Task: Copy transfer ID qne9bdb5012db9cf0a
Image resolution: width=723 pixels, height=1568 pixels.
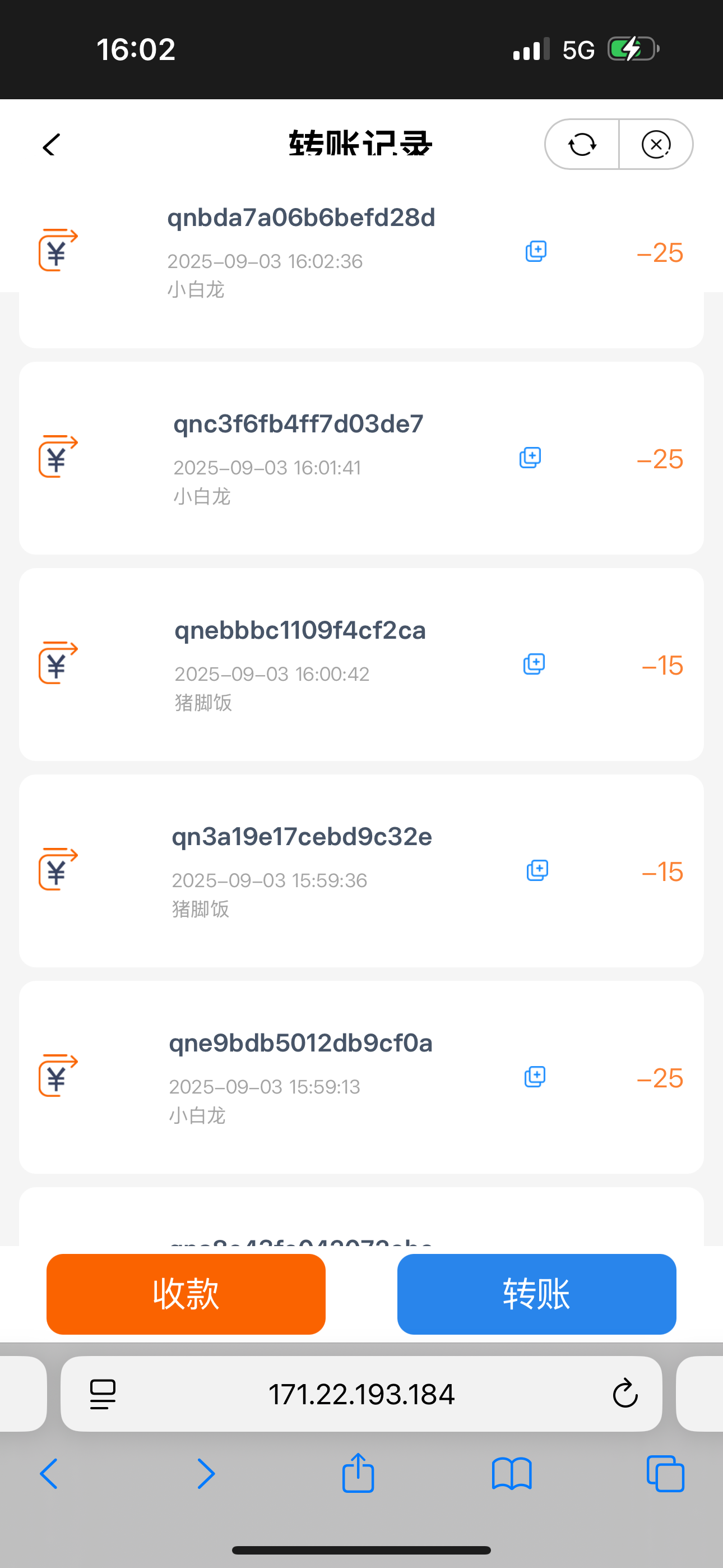Action: (534, 1077)
